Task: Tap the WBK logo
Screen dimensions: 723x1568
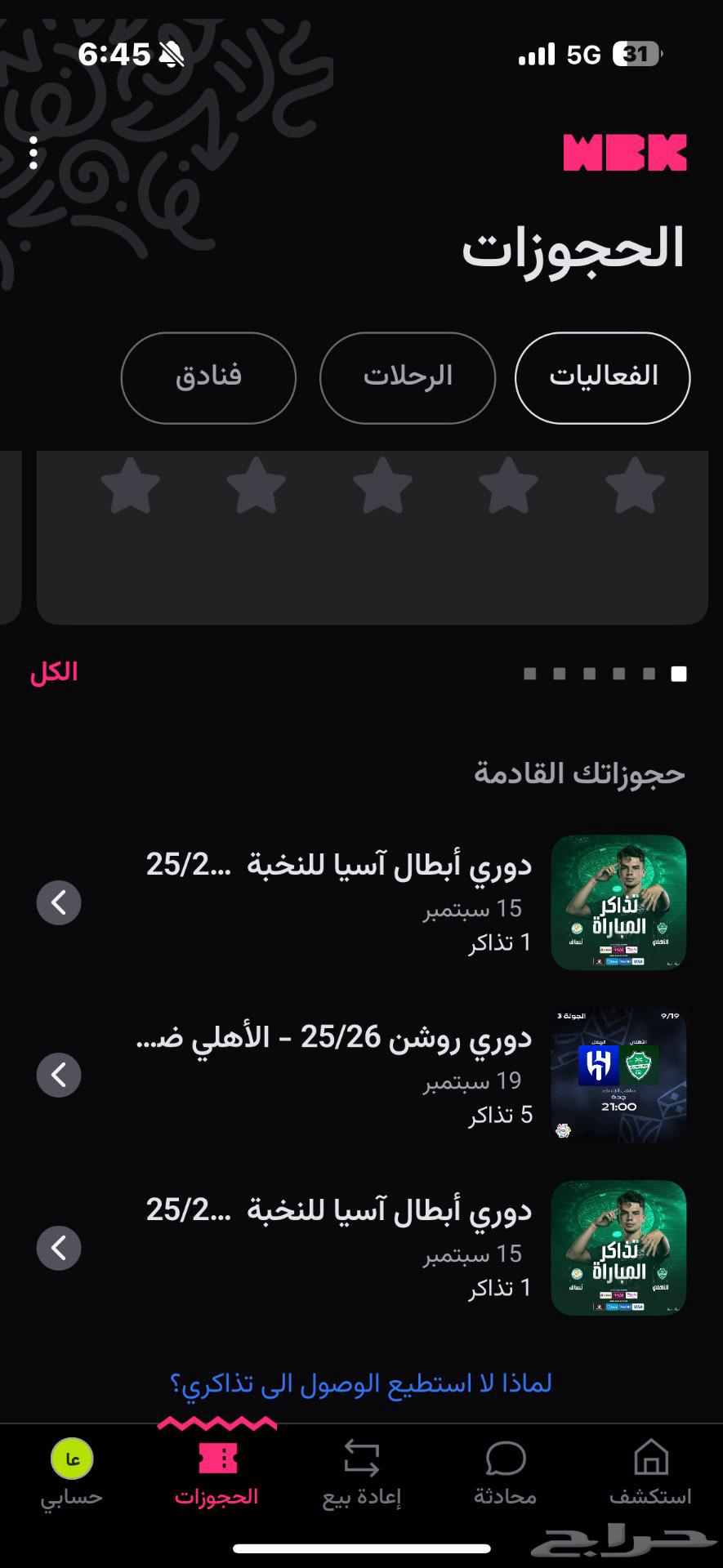Action: coord(626,152)
